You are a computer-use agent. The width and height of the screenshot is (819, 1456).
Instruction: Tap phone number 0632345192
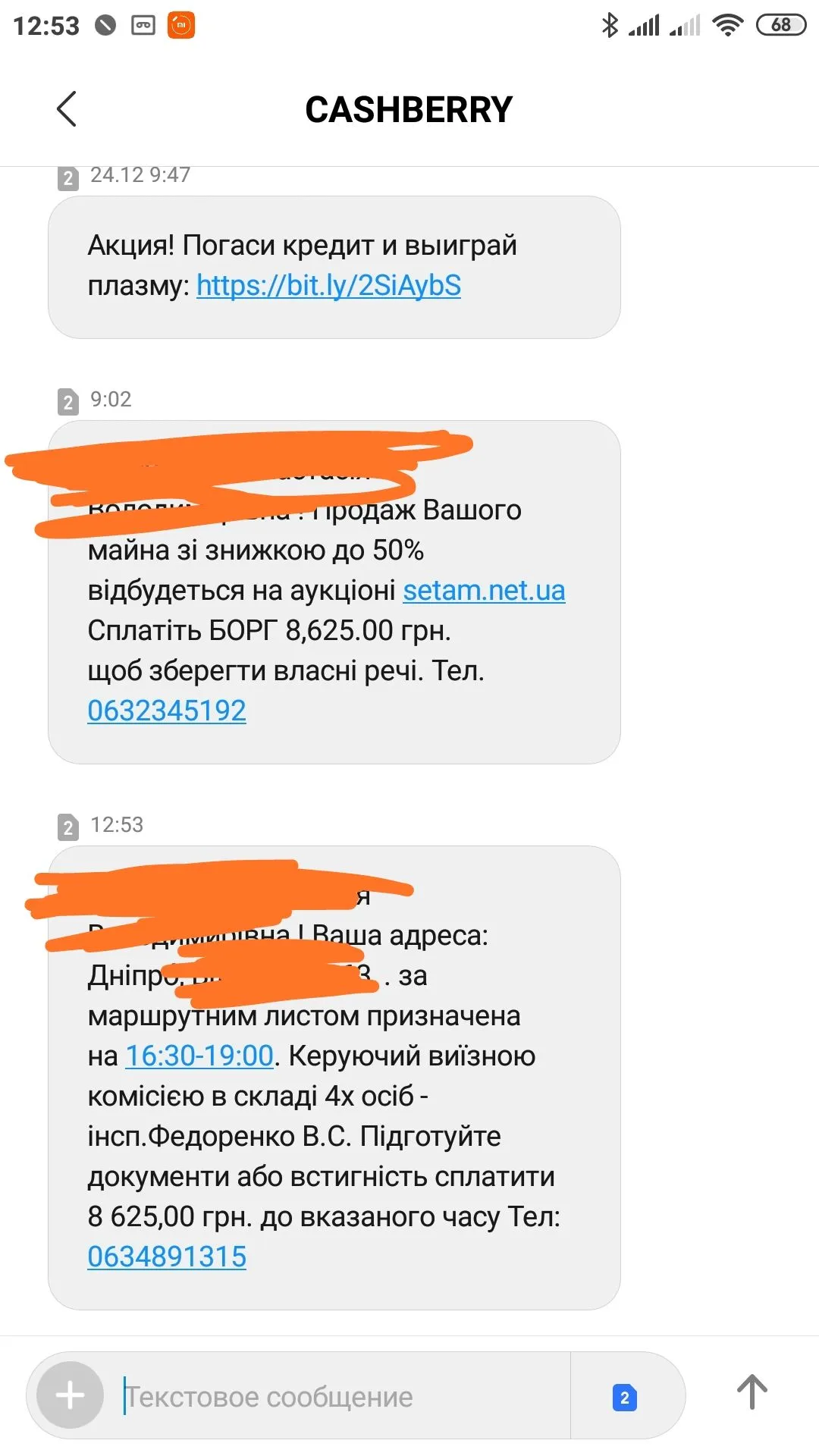click(x=167, y=711)
